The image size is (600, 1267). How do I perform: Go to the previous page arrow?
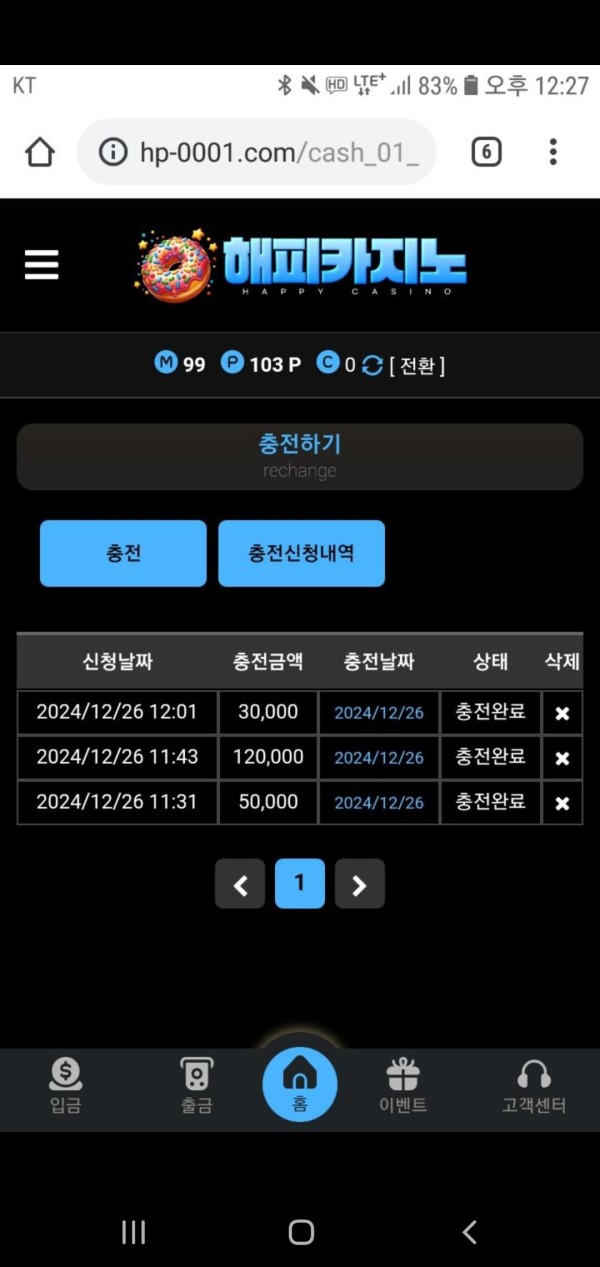(x=240, y=884)
